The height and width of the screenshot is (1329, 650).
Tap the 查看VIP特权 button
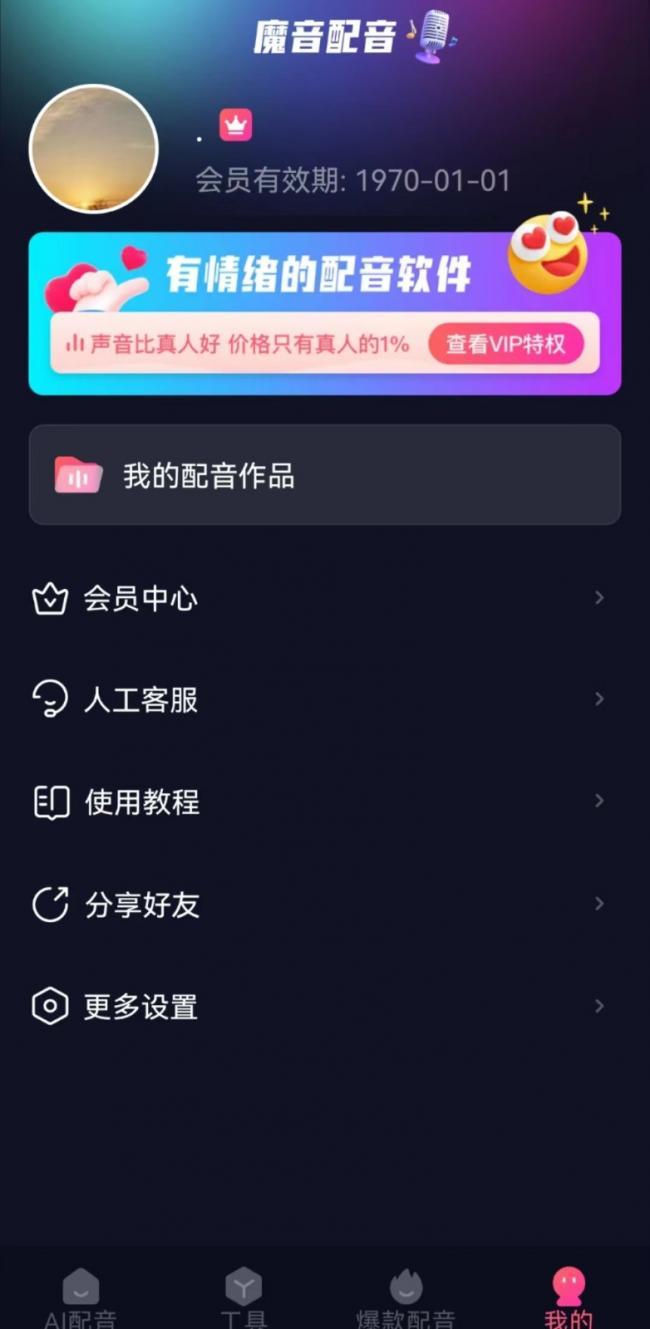[505, 345]
